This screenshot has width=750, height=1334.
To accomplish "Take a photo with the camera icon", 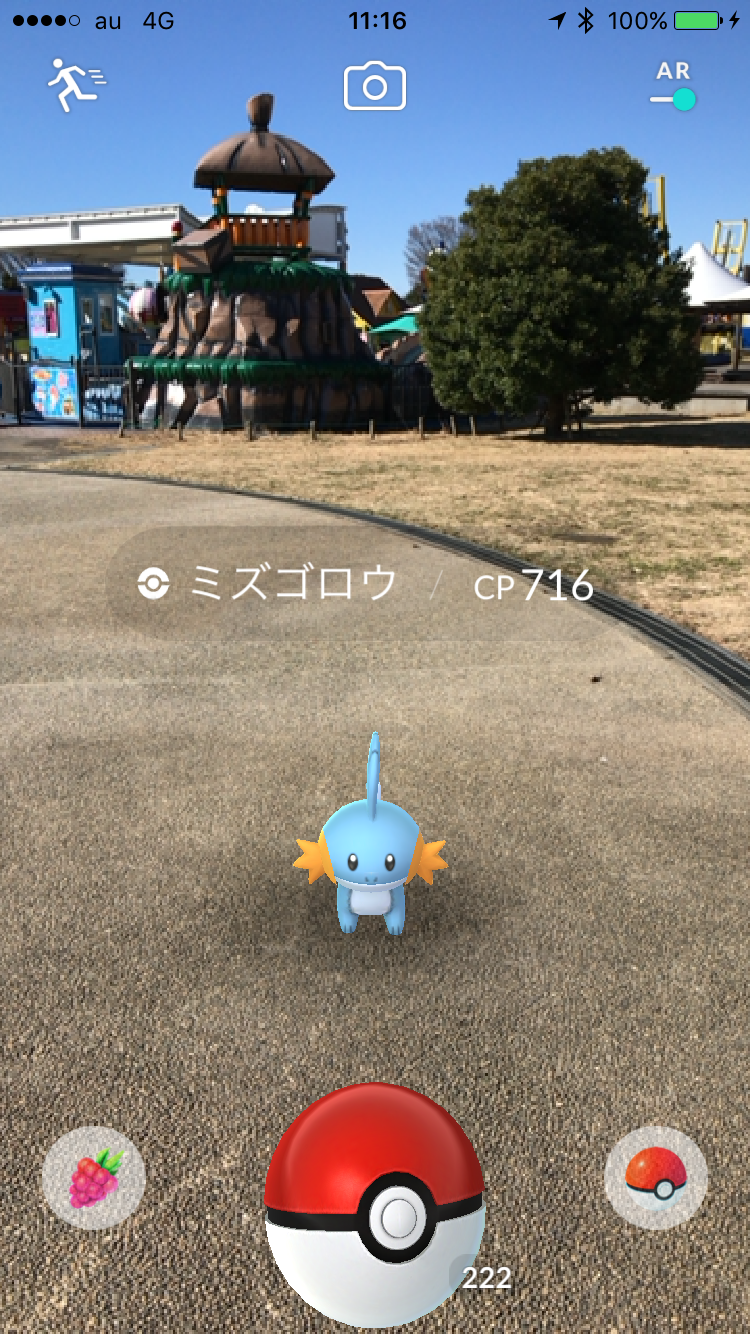I will (375, 86).
